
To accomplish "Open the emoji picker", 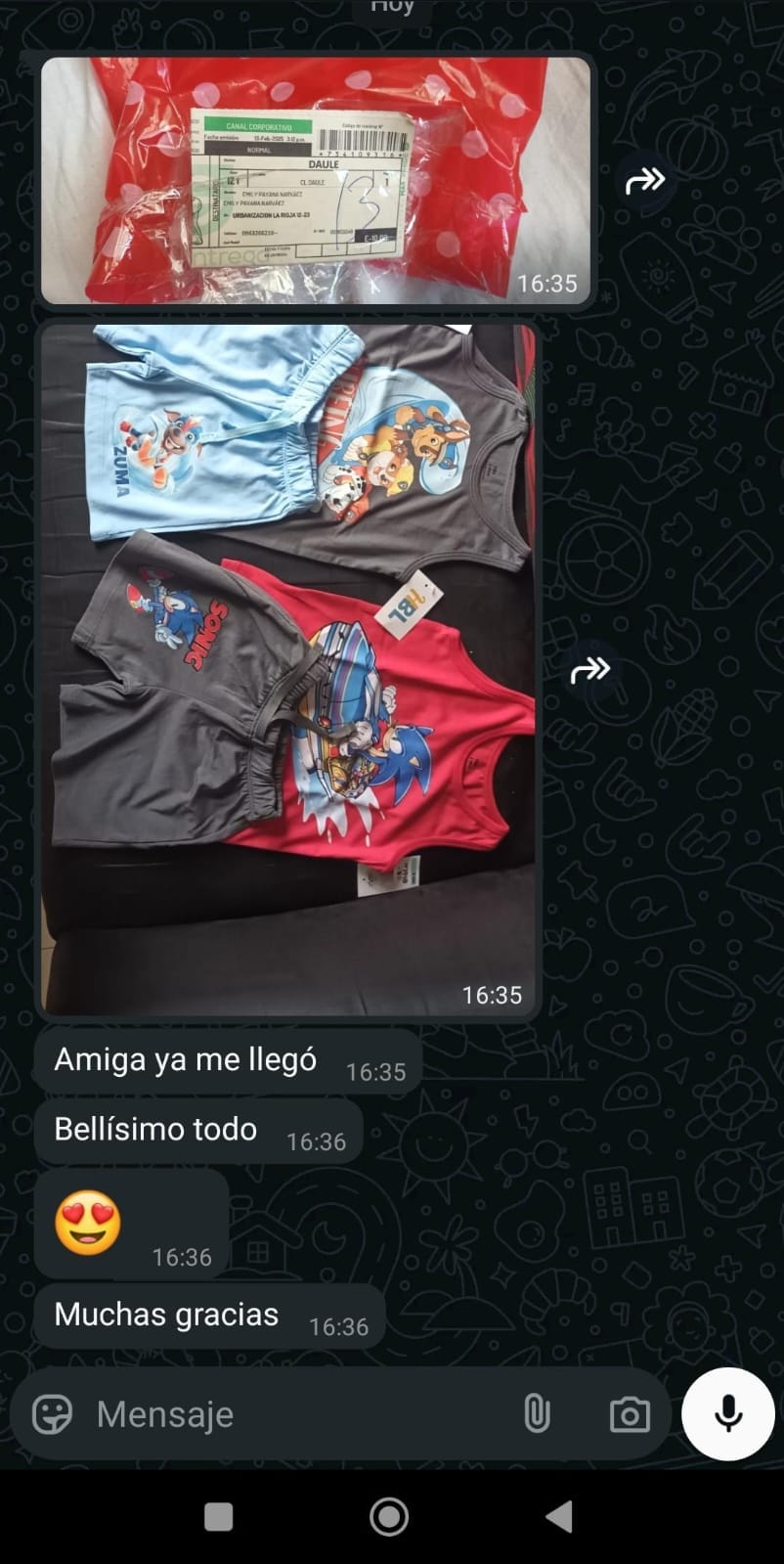I will pos(53,1414).
